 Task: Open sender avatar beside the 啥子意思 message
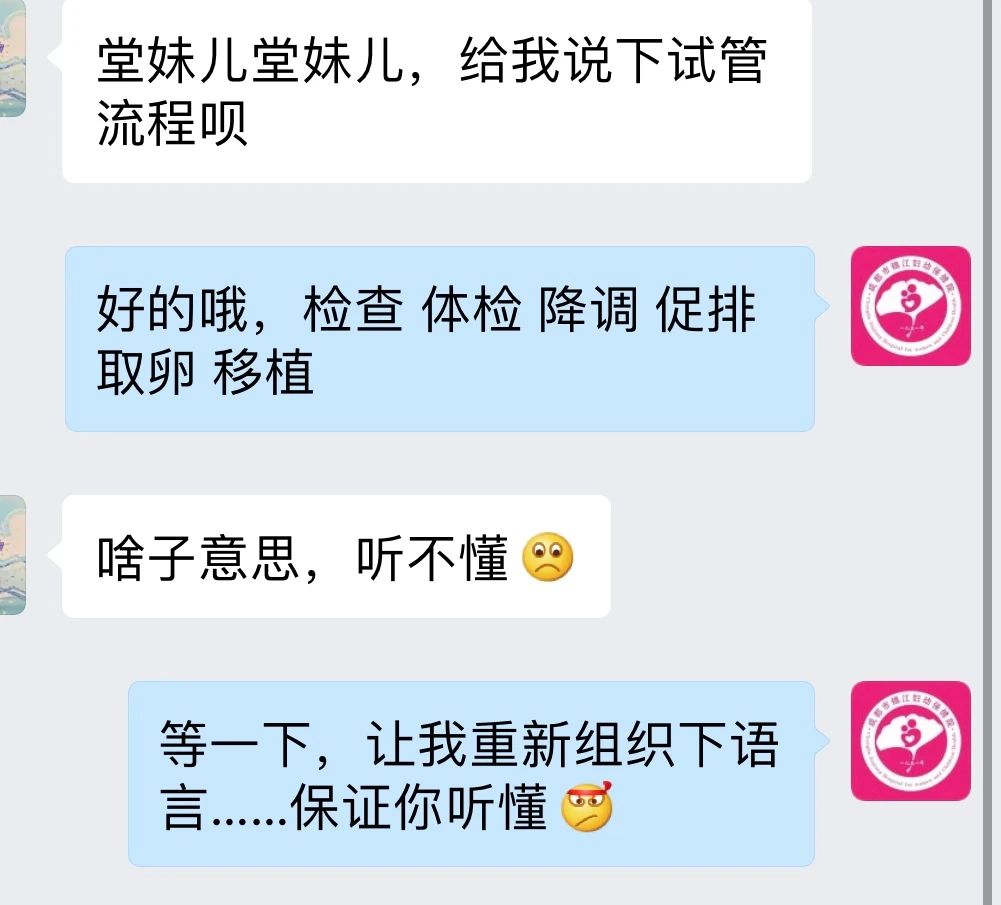click(12, 555)
